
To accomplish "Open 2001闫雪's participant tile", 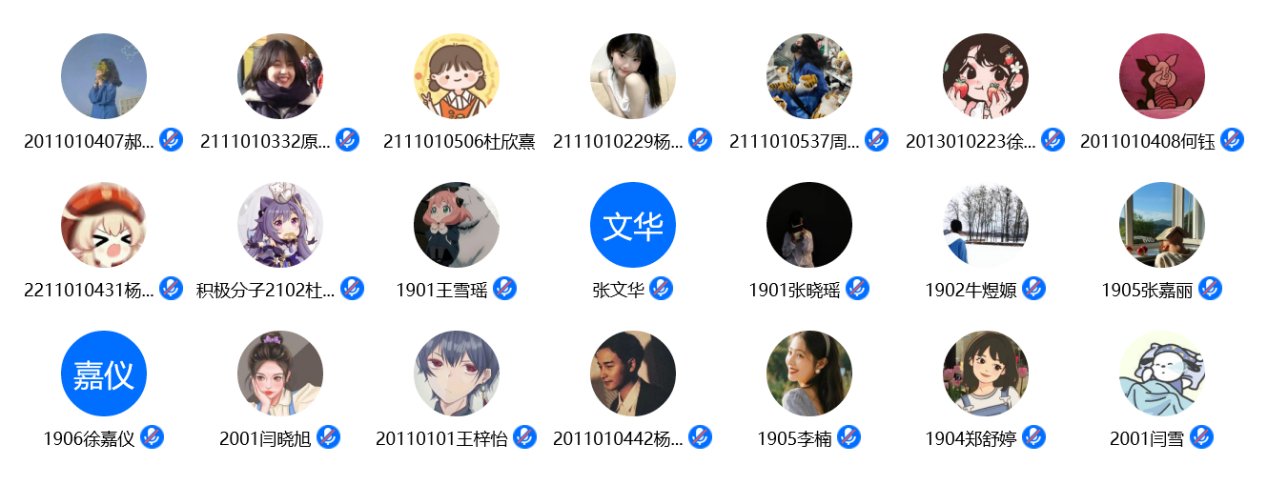I will point(1161,374).
